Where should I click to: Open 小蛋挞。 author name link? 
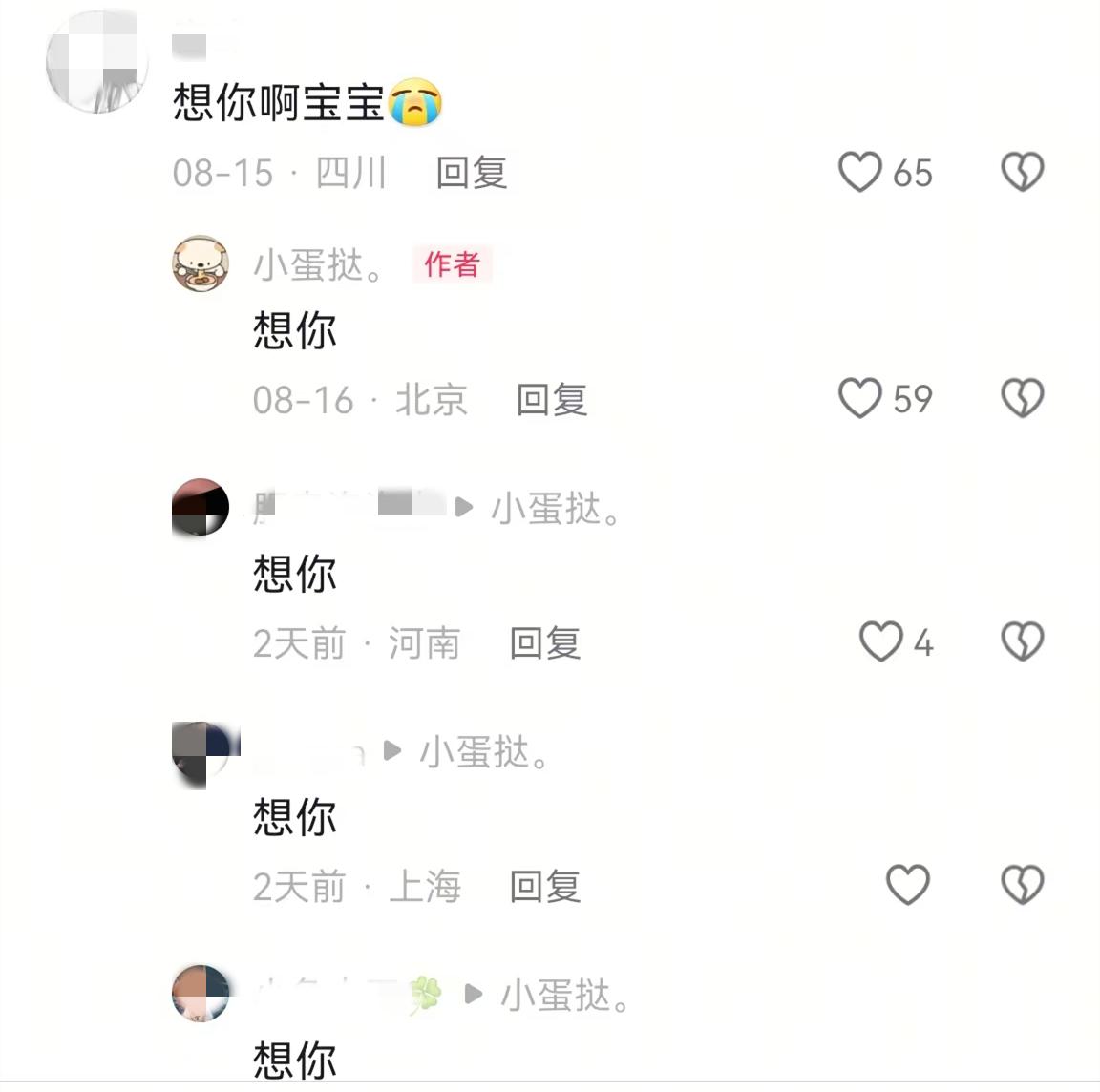coord(319,265)
